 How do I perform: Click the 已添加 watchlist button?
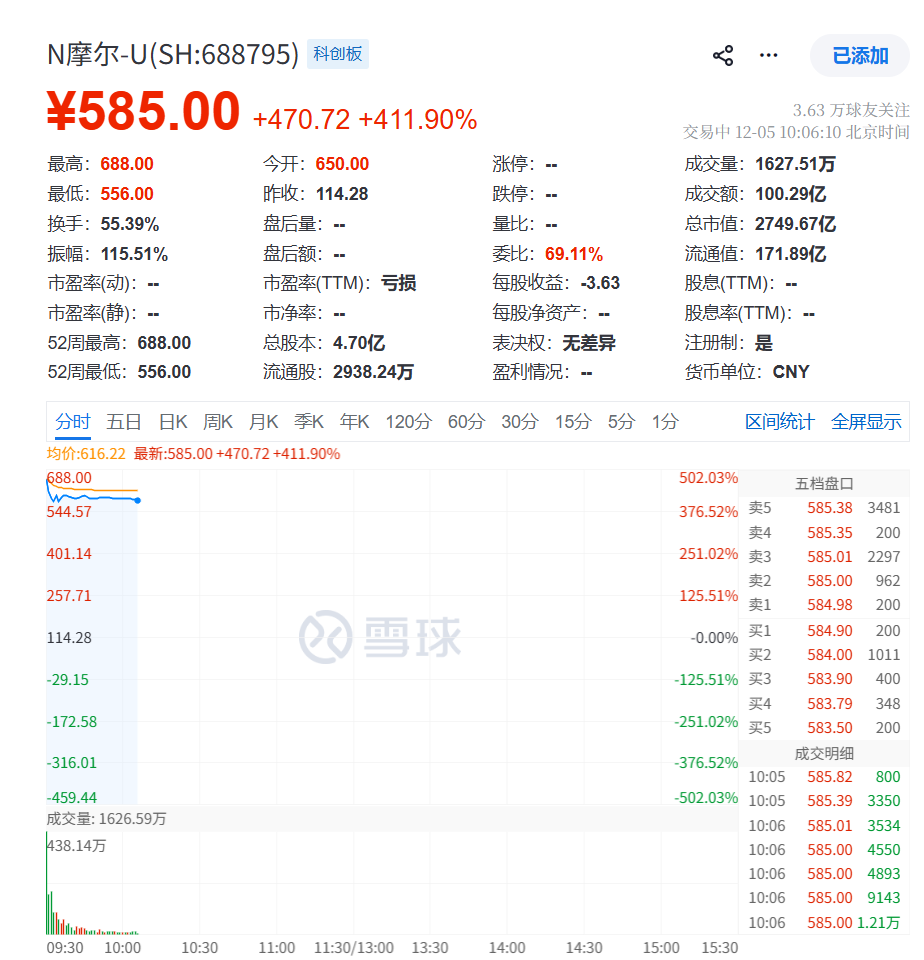(x=858, y=56)
